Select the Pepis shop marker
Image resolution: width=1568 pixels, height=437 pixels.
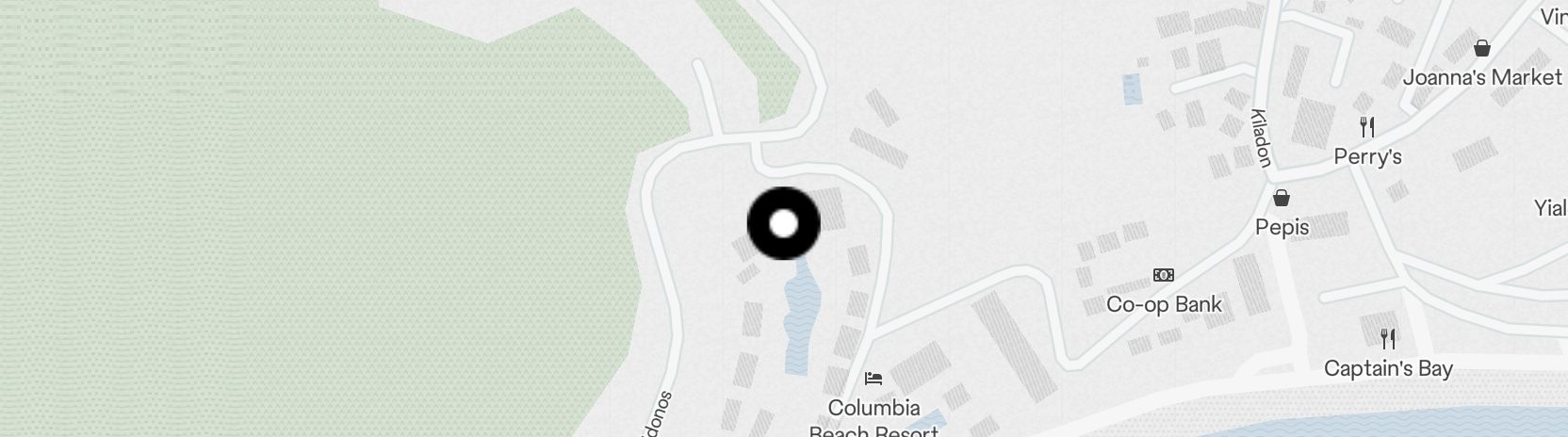point(1282,198)
